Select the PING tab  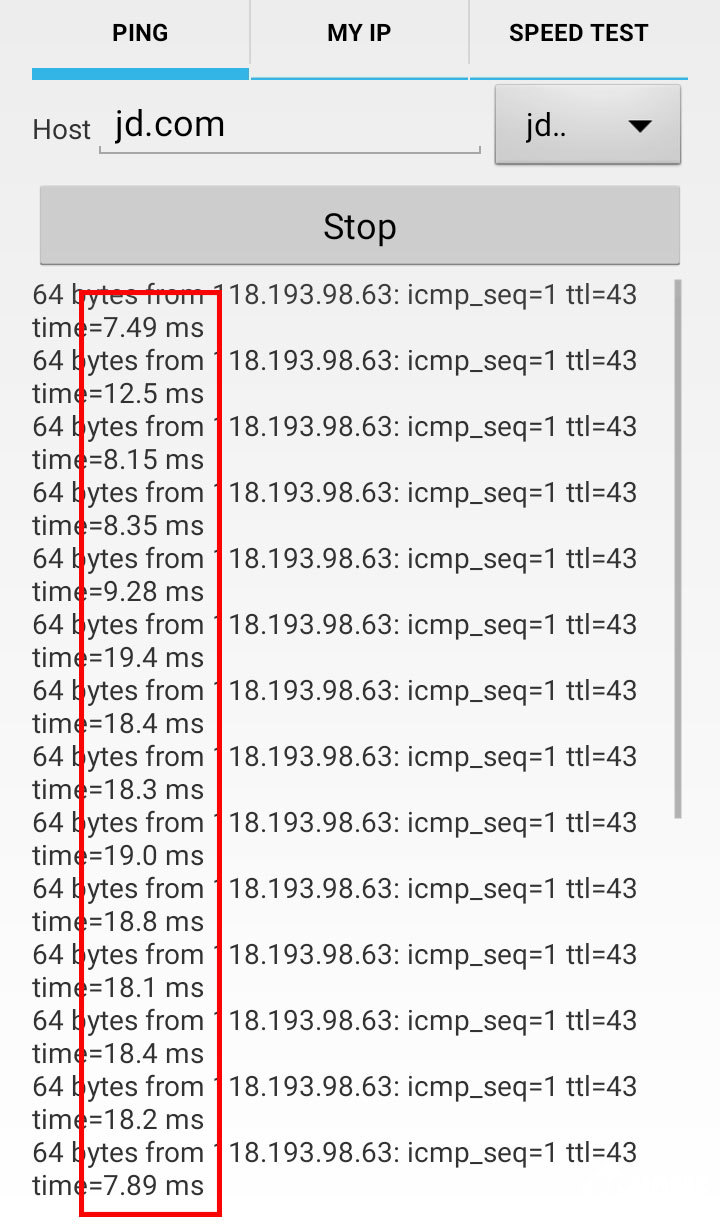pos(140,34)
